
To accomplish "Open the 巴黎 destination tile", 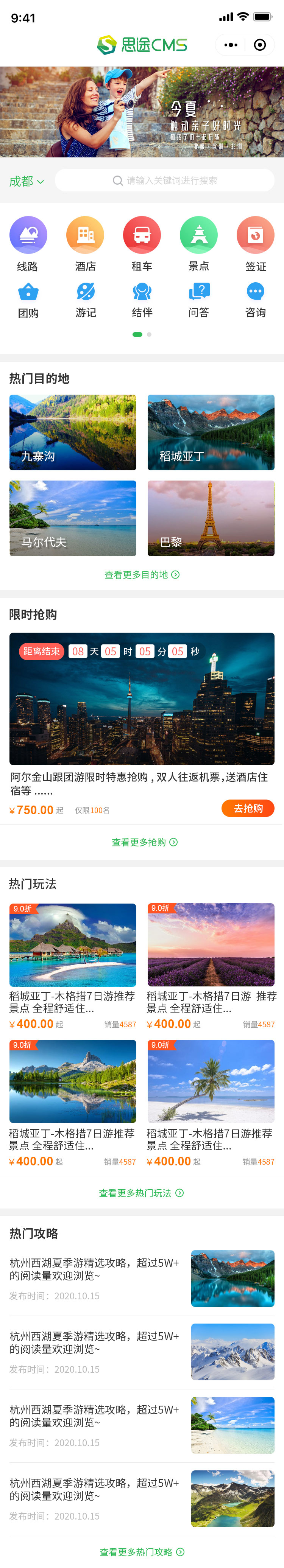I will [211, 518].
